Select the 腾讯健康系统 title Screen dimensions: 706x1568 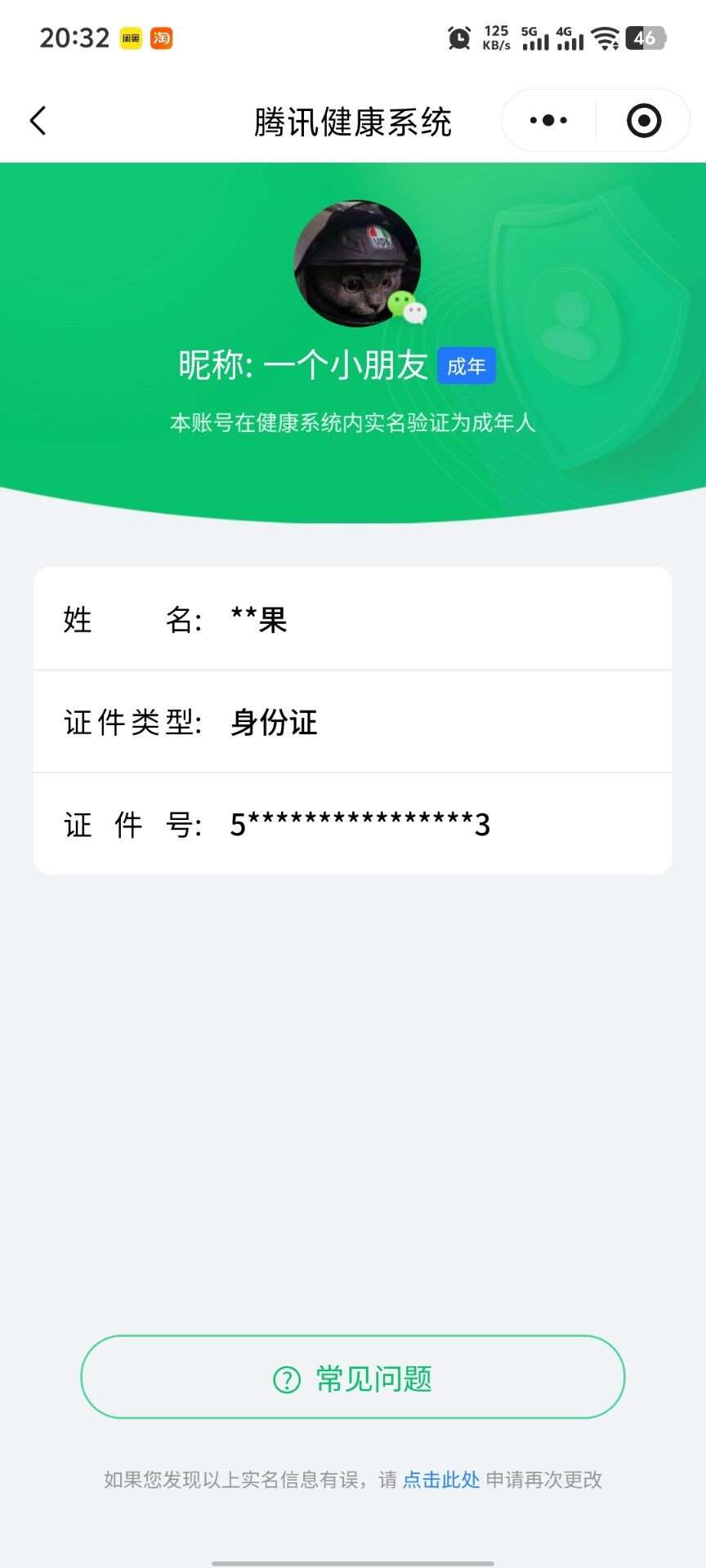tap(353, 119)
